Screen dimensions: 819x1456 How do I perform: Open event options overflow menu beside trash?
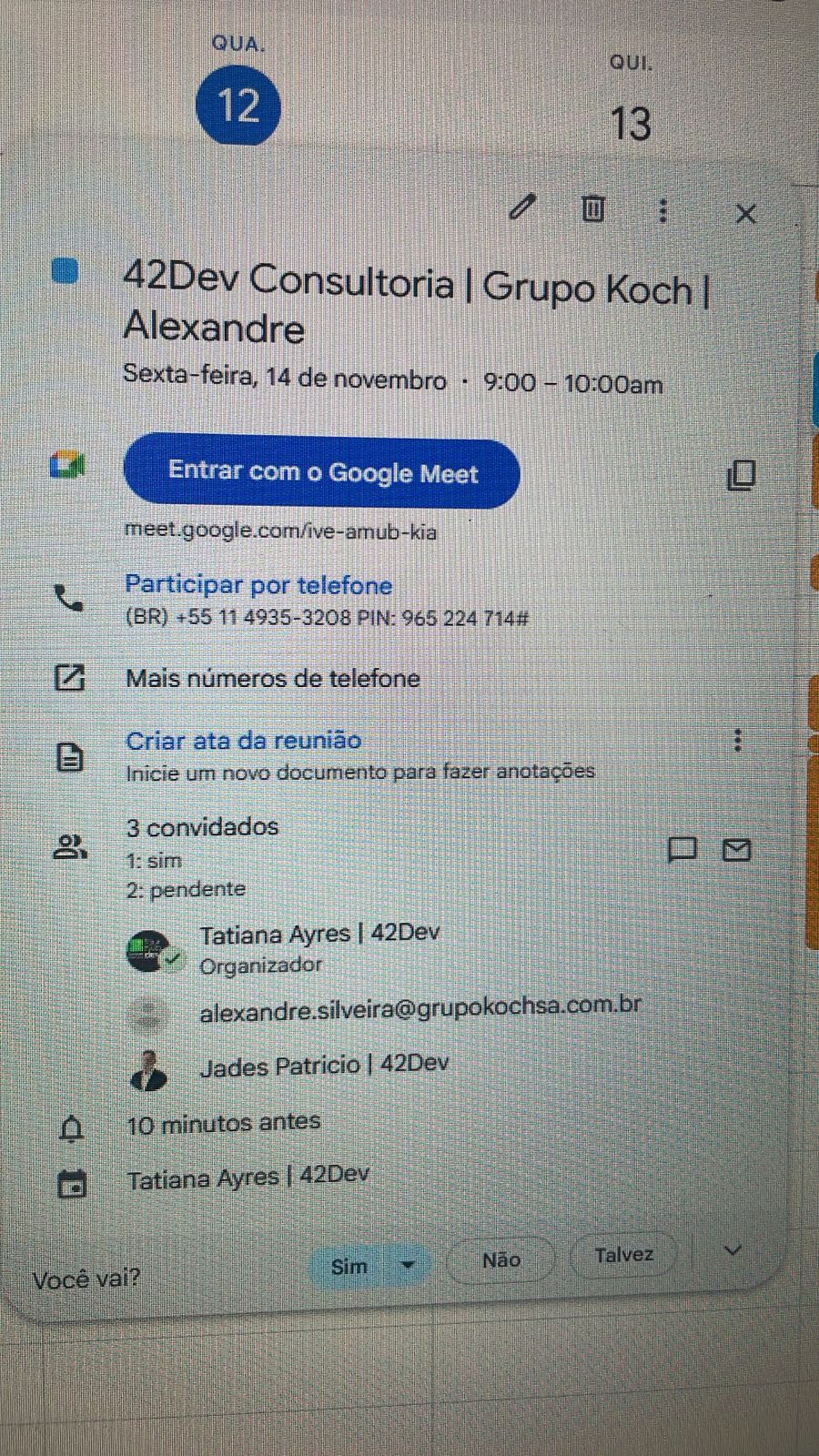(x=663, y=210)
